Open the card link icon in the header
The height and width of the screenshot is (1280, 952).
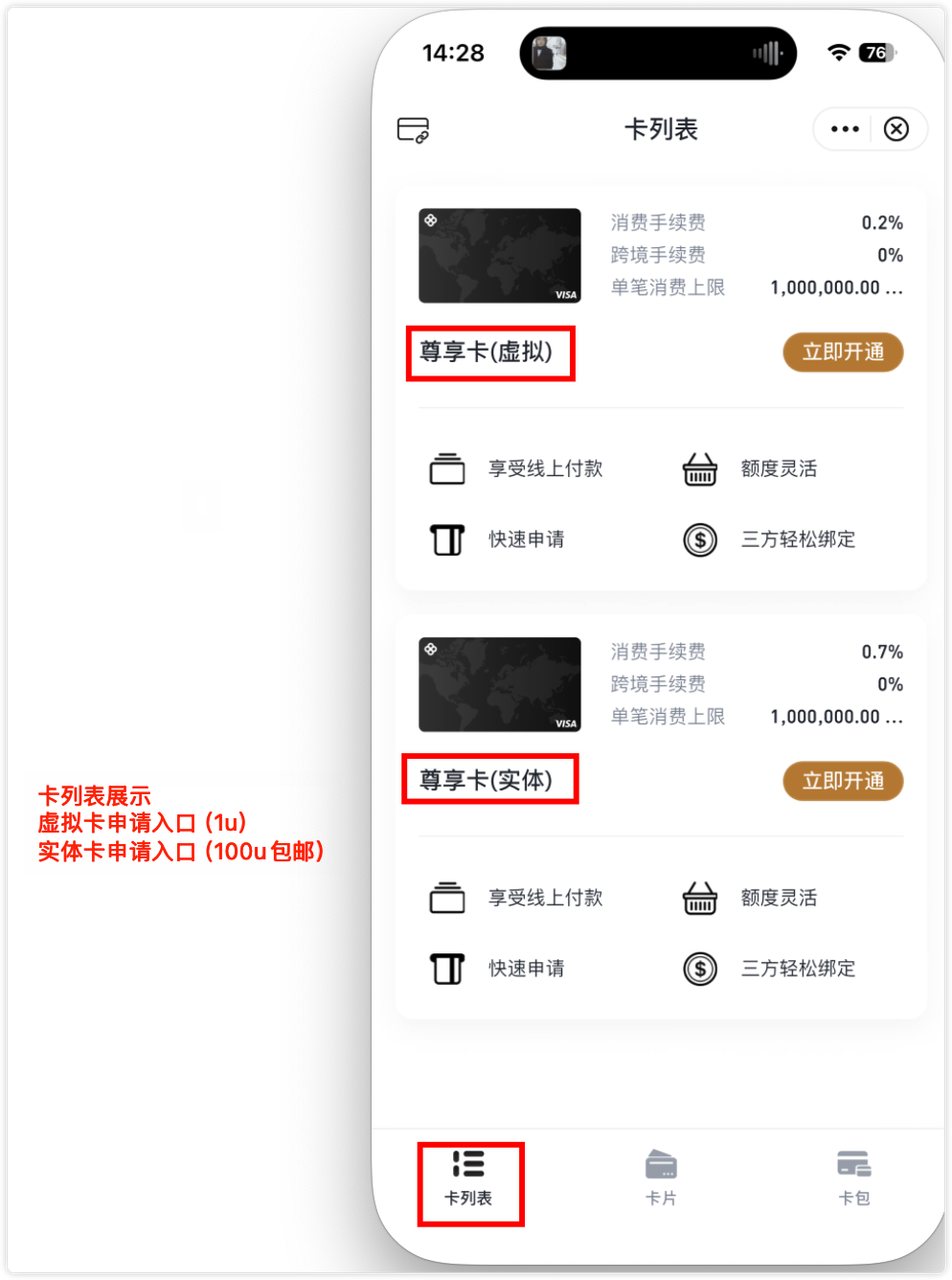(413, 130)
